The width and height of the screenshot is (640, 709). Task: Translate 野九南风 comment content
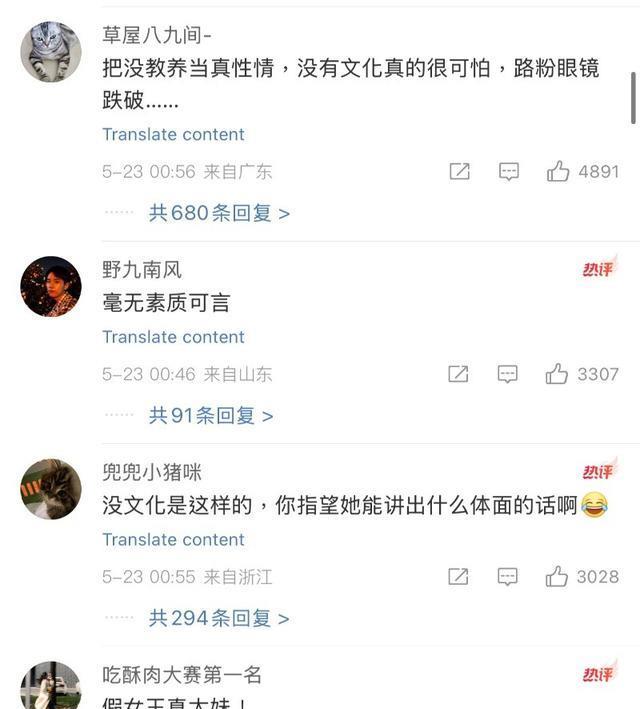click(173, 337)
